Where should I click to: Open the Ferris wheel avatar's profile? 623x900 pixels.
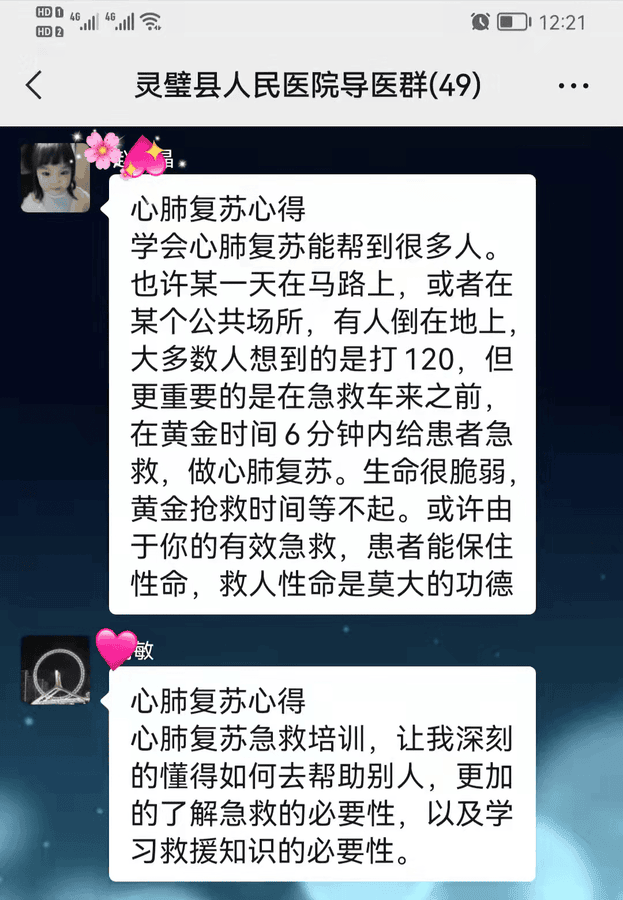55,669
